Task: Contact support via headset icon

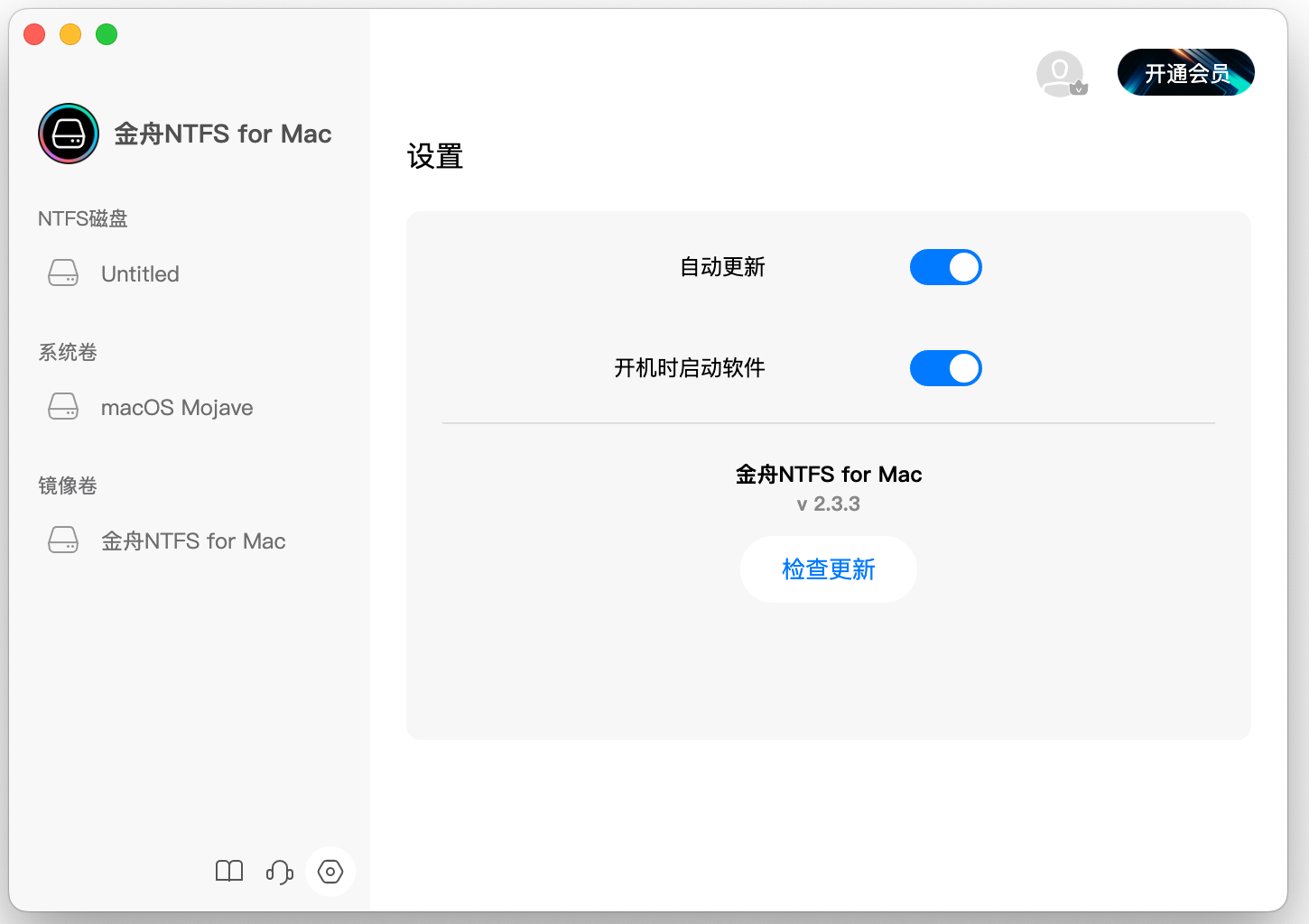Action: coord(280,872)
